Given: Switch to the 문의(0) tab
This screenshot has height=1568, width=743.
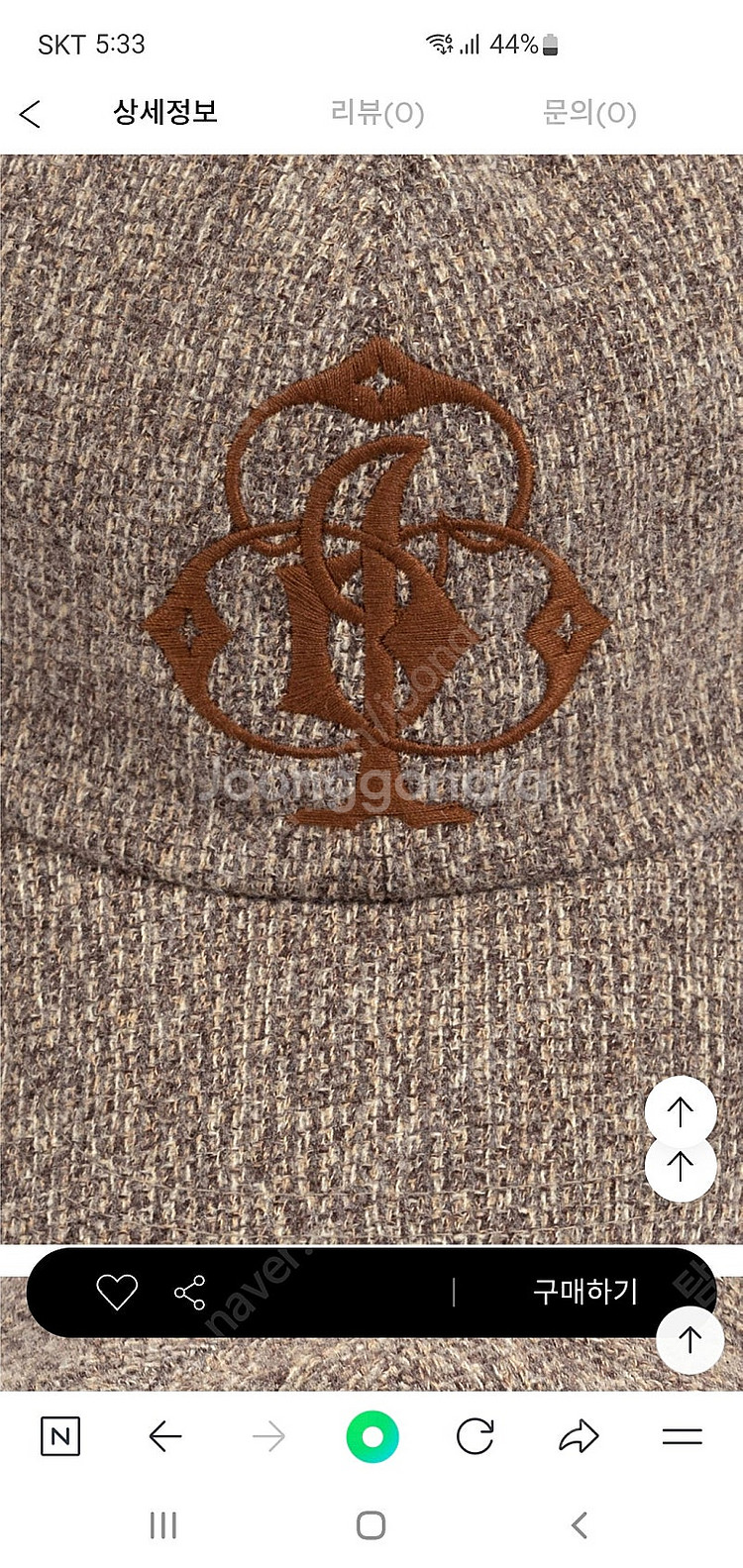Looking at the screenshot, I should click(x=588, y=112).
